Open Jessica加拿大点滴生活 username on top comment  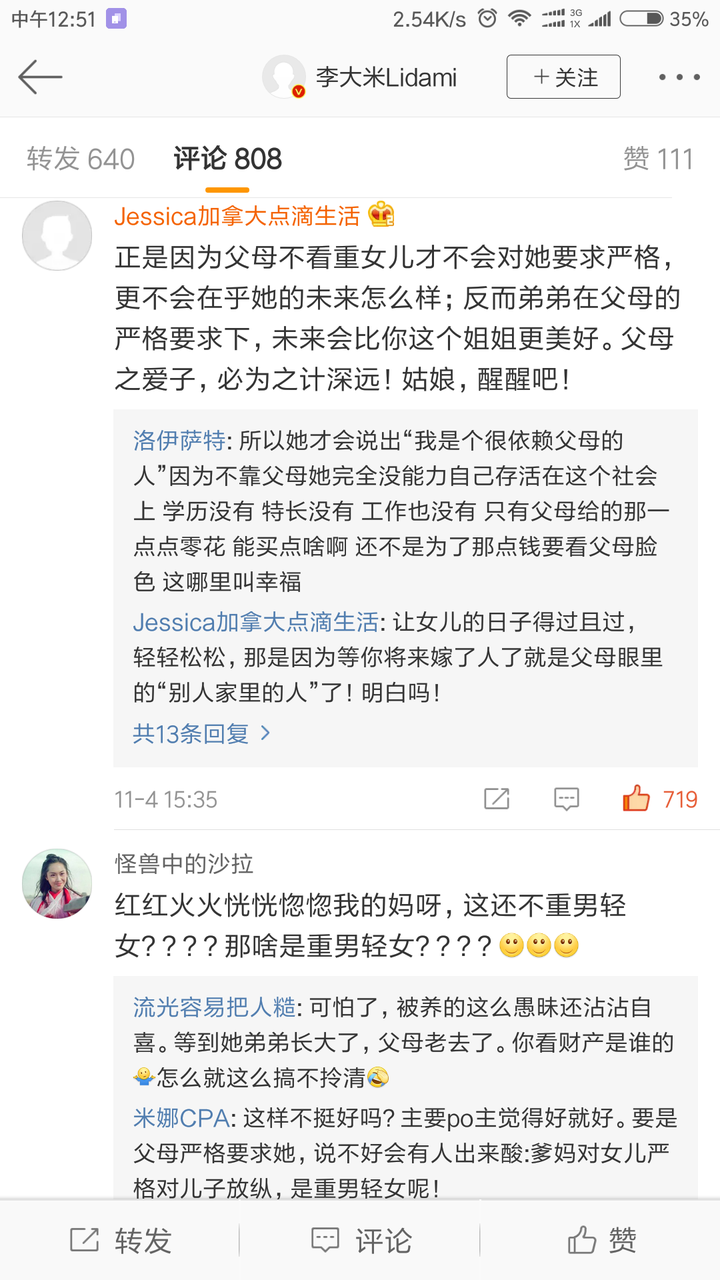point(236,216)
